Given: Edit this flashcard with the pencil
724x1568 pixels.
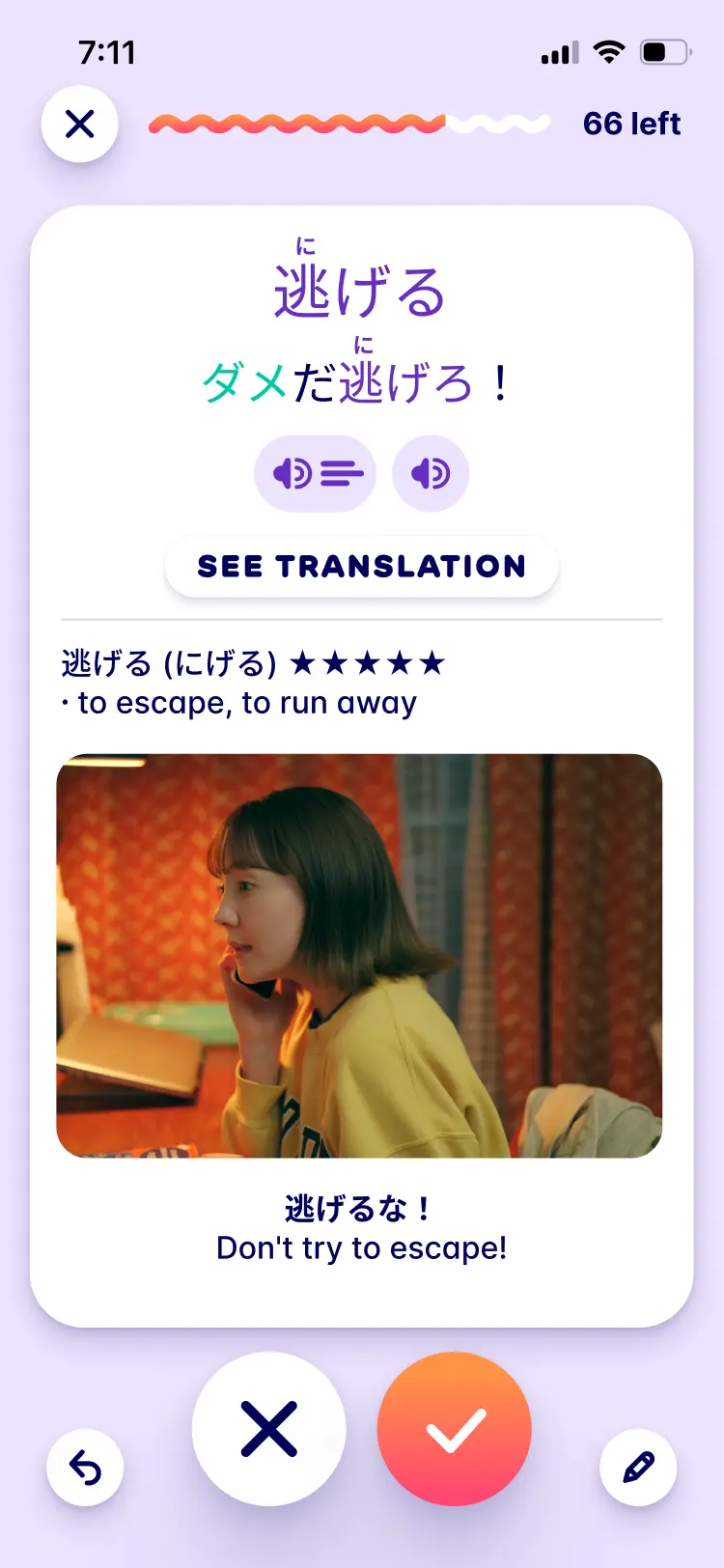Looking at the screenshot, I should (638, 1469).
